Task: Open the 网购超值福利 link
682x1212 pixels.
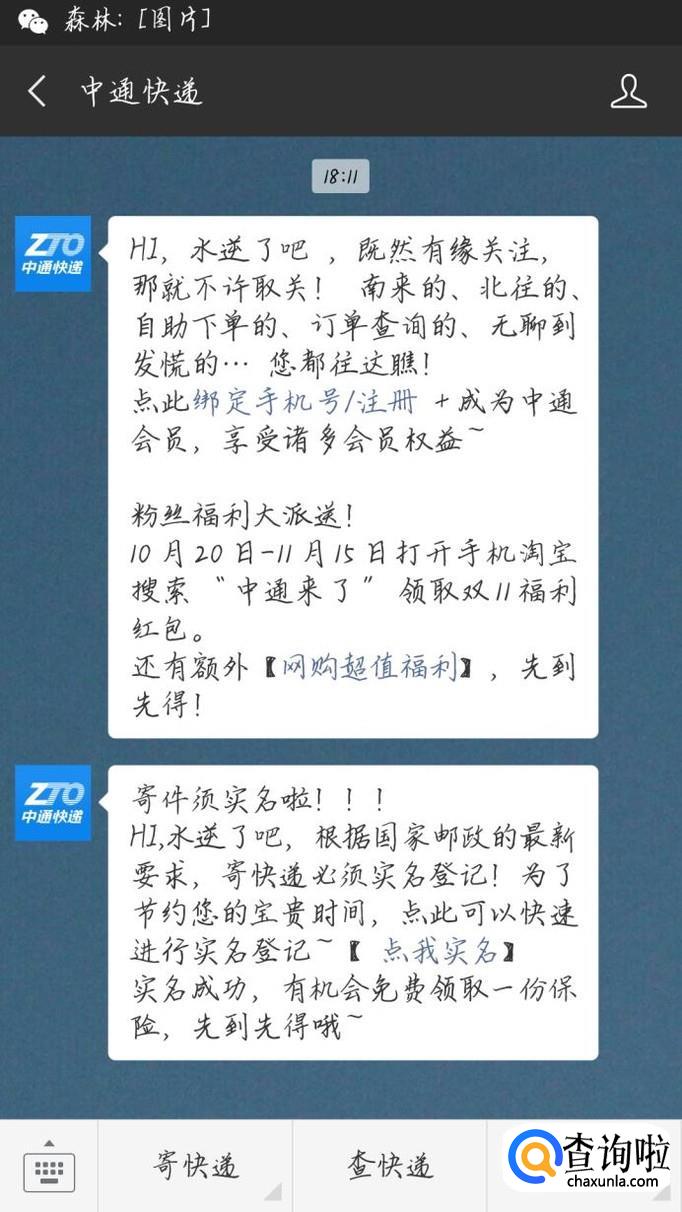Action: point(369,667)
